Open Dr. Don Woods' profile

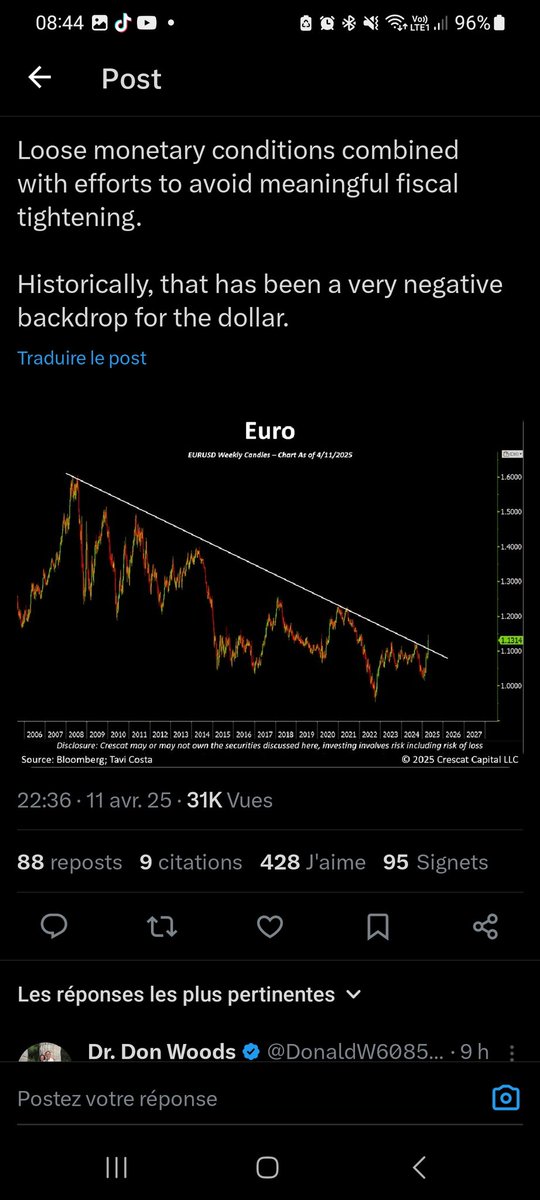click(x=162, y=1051)
